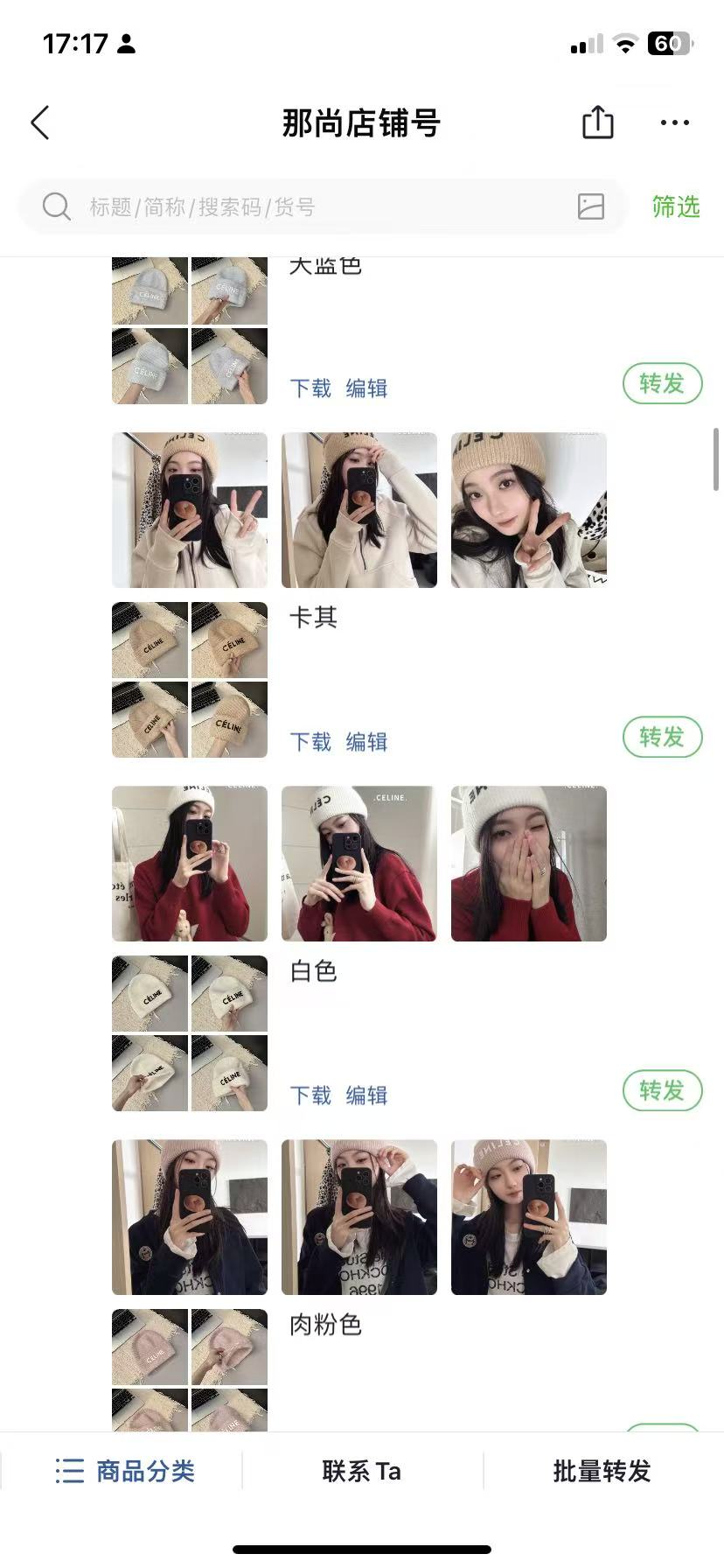Screen dimensions: 724x1568
Task: Go back using the top-left arrow
Action: [x=40, y=123]
